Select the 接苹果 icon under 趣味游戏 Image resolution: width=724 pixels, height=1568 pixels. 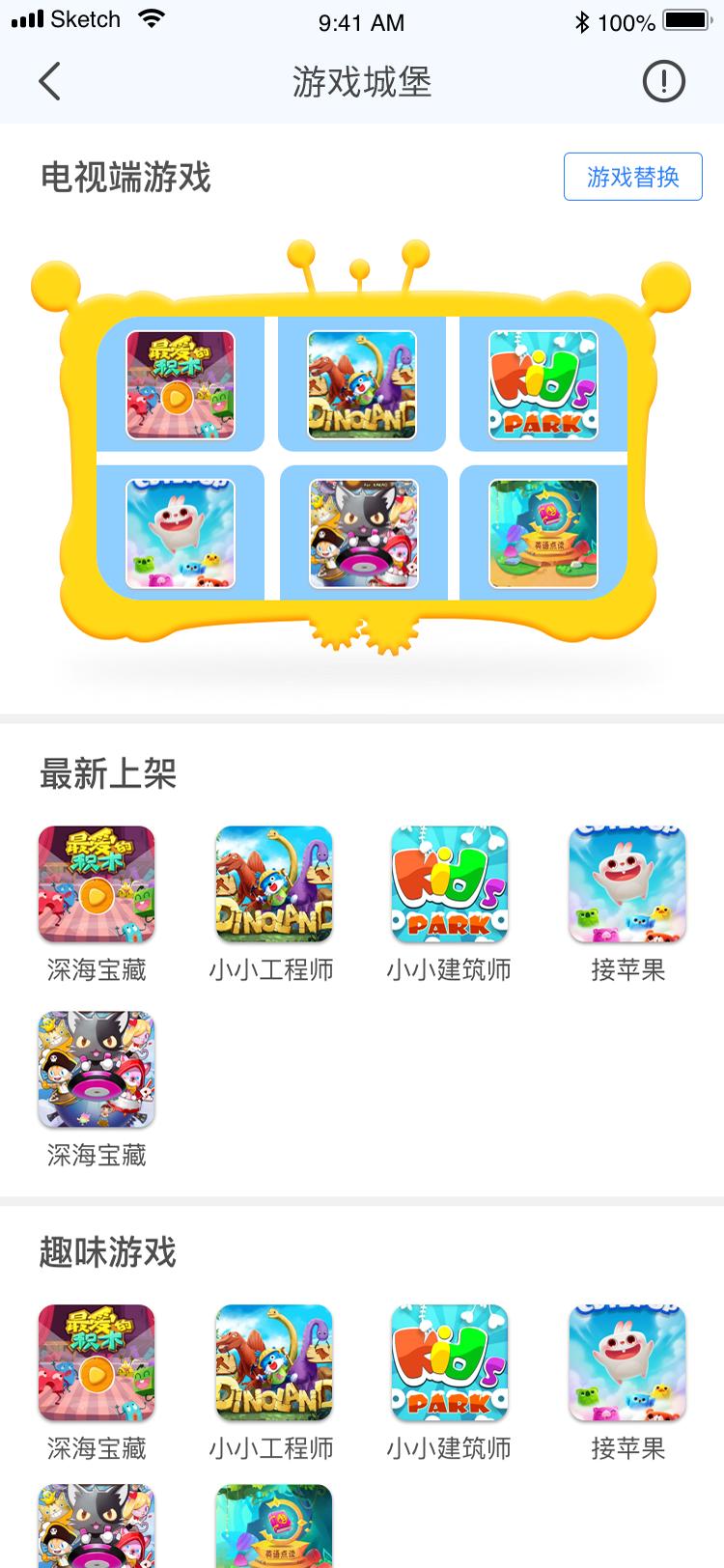click(627, 1362)
